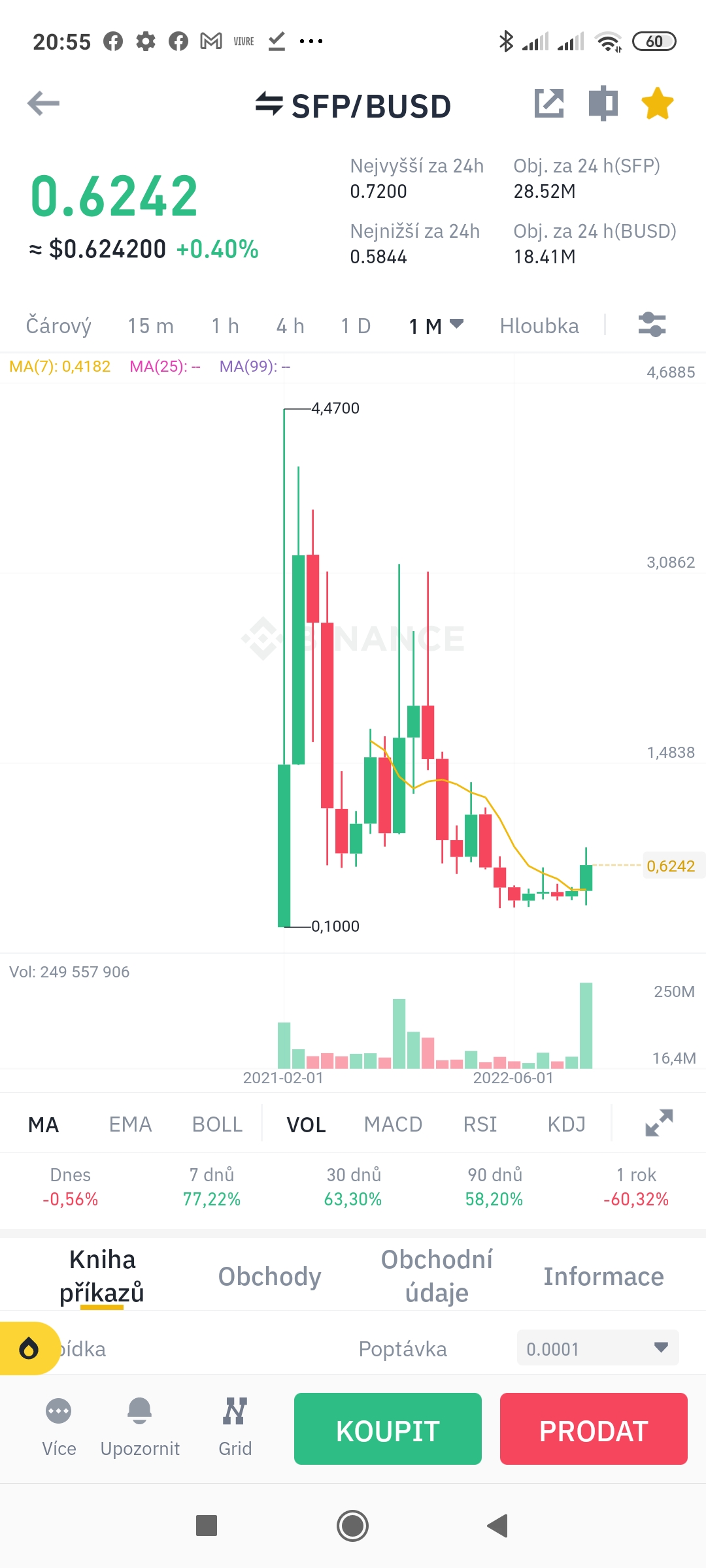Screen dimensions: 706x1568
Task: Tap the red PRODAT button
Action: [594, 1429]
